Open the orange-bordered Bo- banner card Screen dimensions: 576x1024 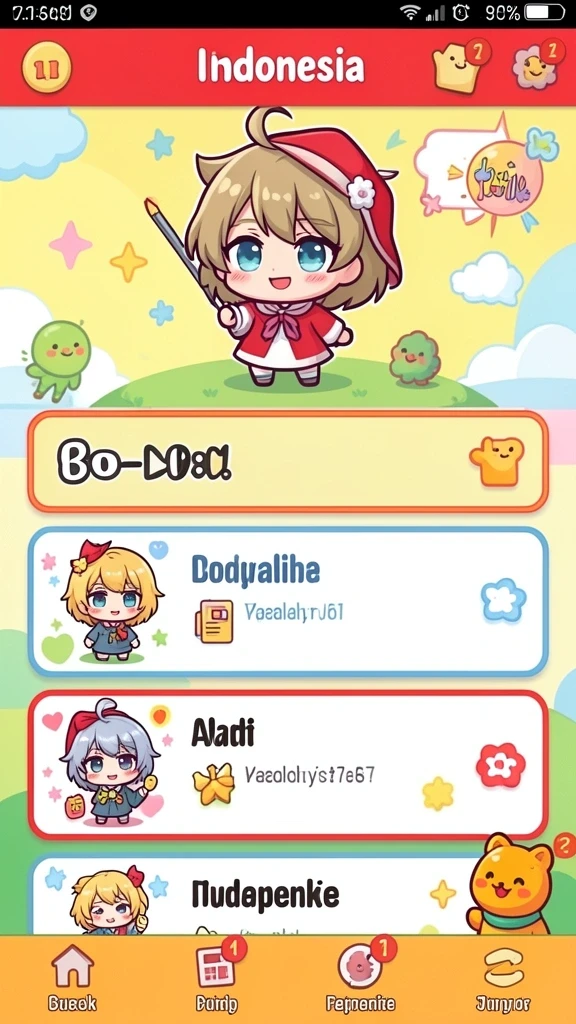point(288,462)
